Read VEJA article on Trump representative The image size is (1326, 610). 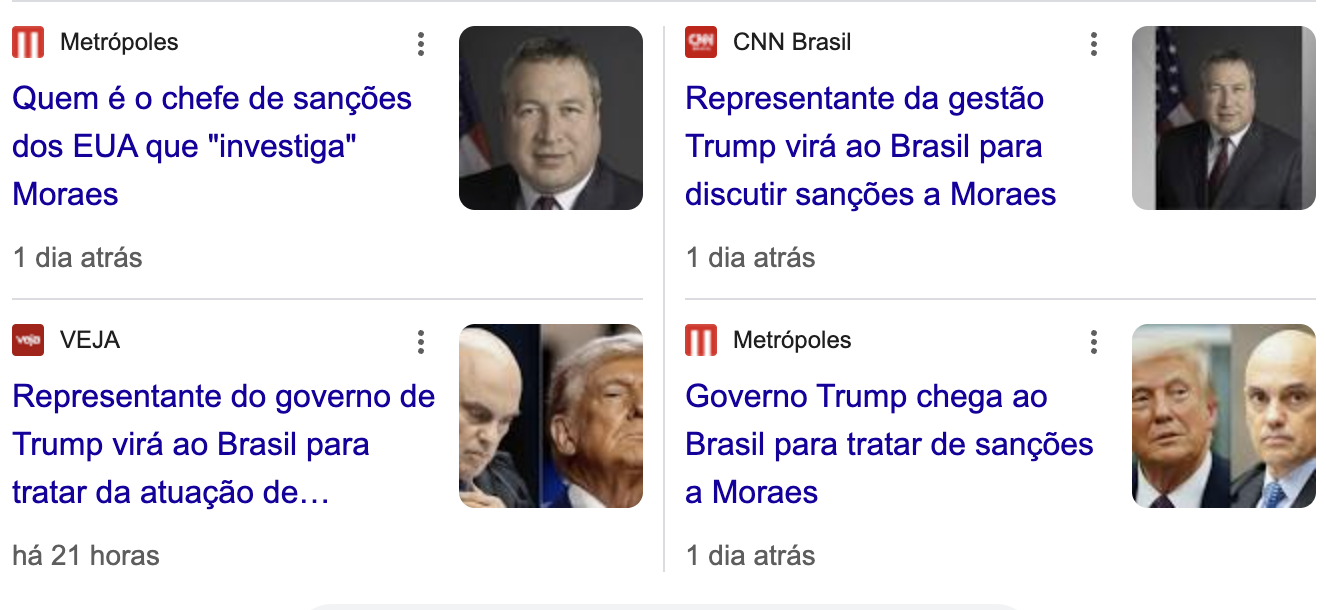click(223, 444)
